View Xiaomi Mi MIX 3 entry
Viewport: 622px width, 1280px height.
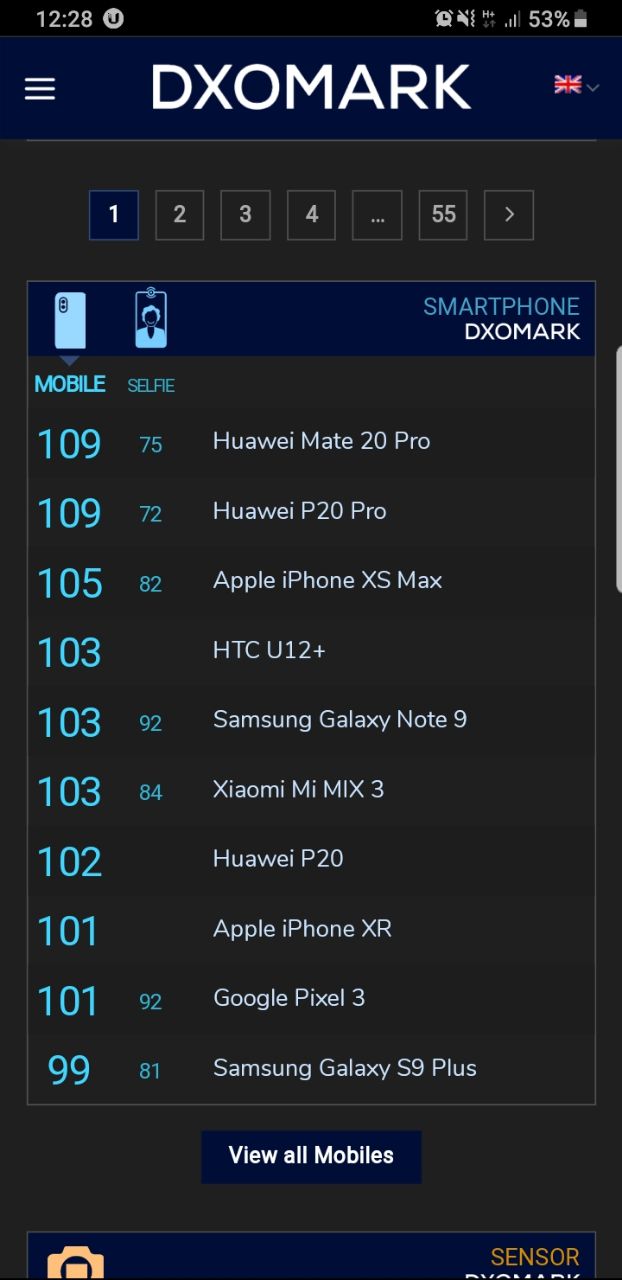click(298, 789)
